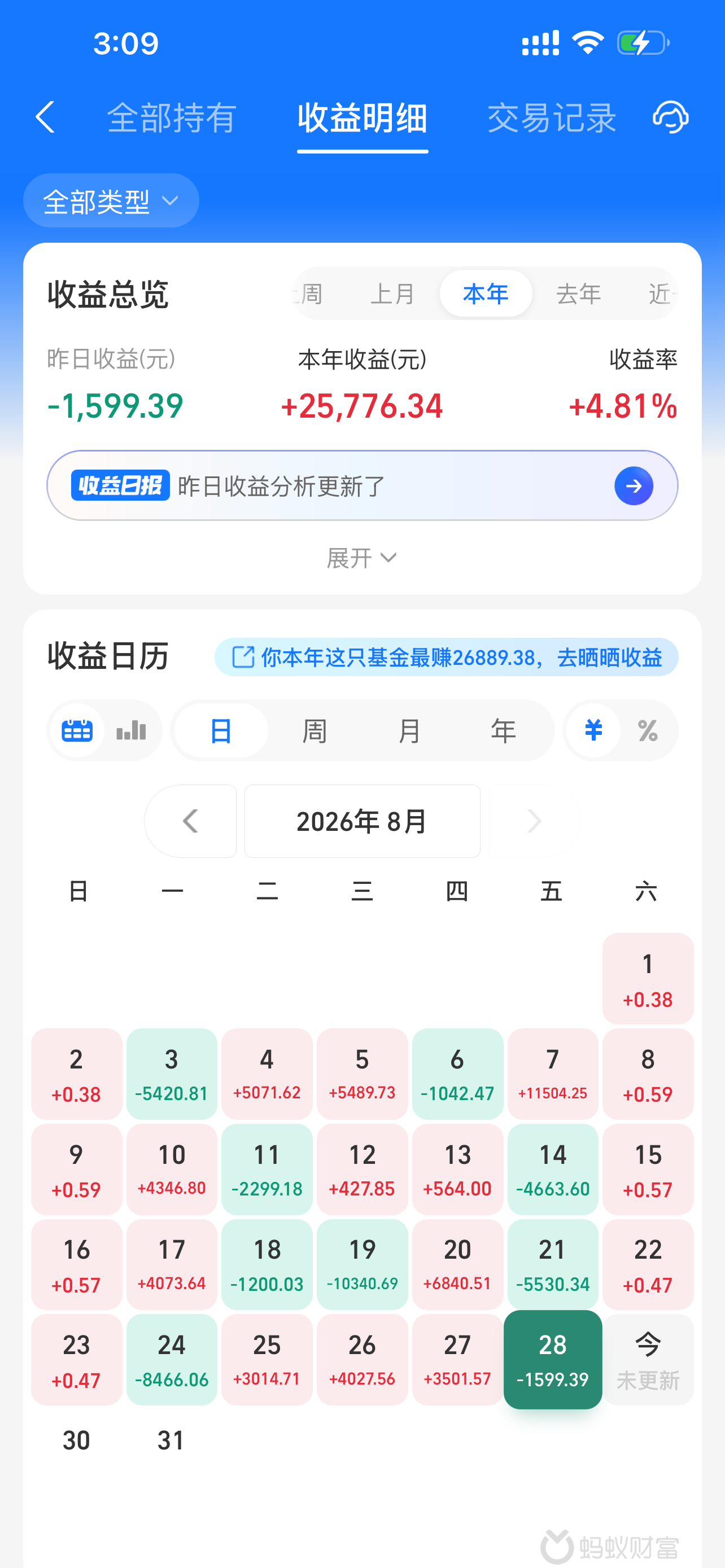Select the 年 calendar granularity
Screen dimensions: 725x1568
click(x=503, y=730)
